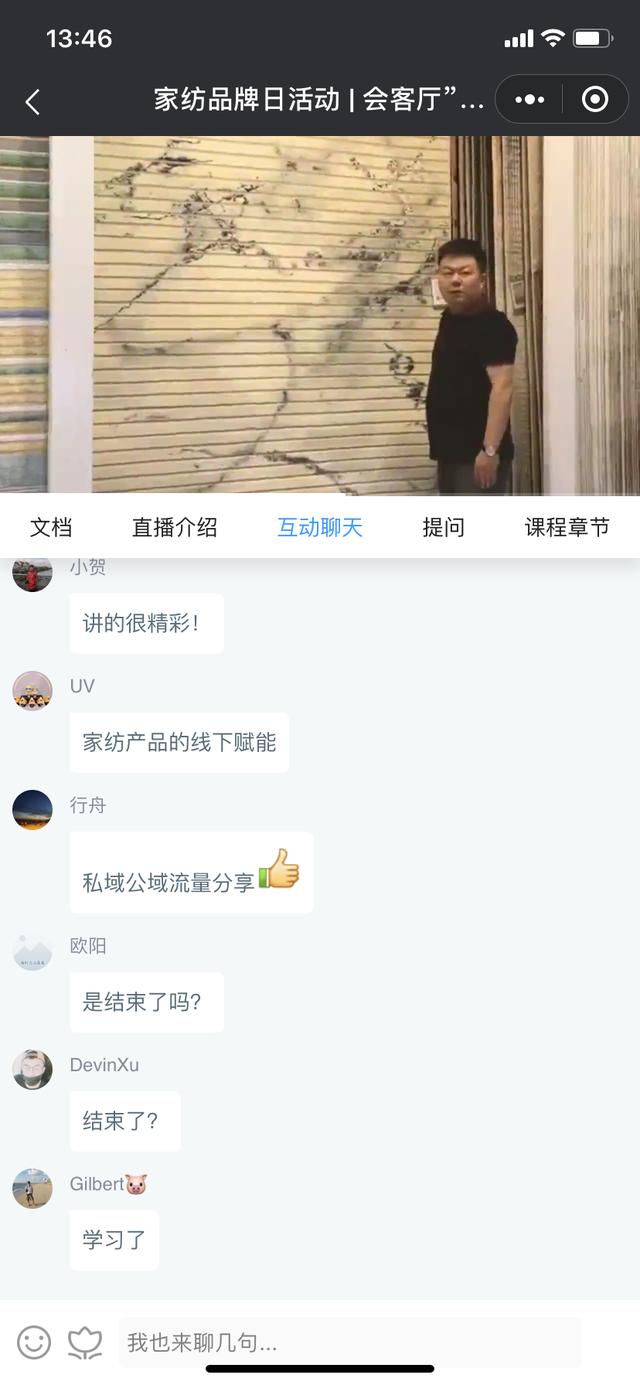The height and width of the screenshot is (1385, 640).
Task: Switch to the 文档 tab
Action: (51, 527)
